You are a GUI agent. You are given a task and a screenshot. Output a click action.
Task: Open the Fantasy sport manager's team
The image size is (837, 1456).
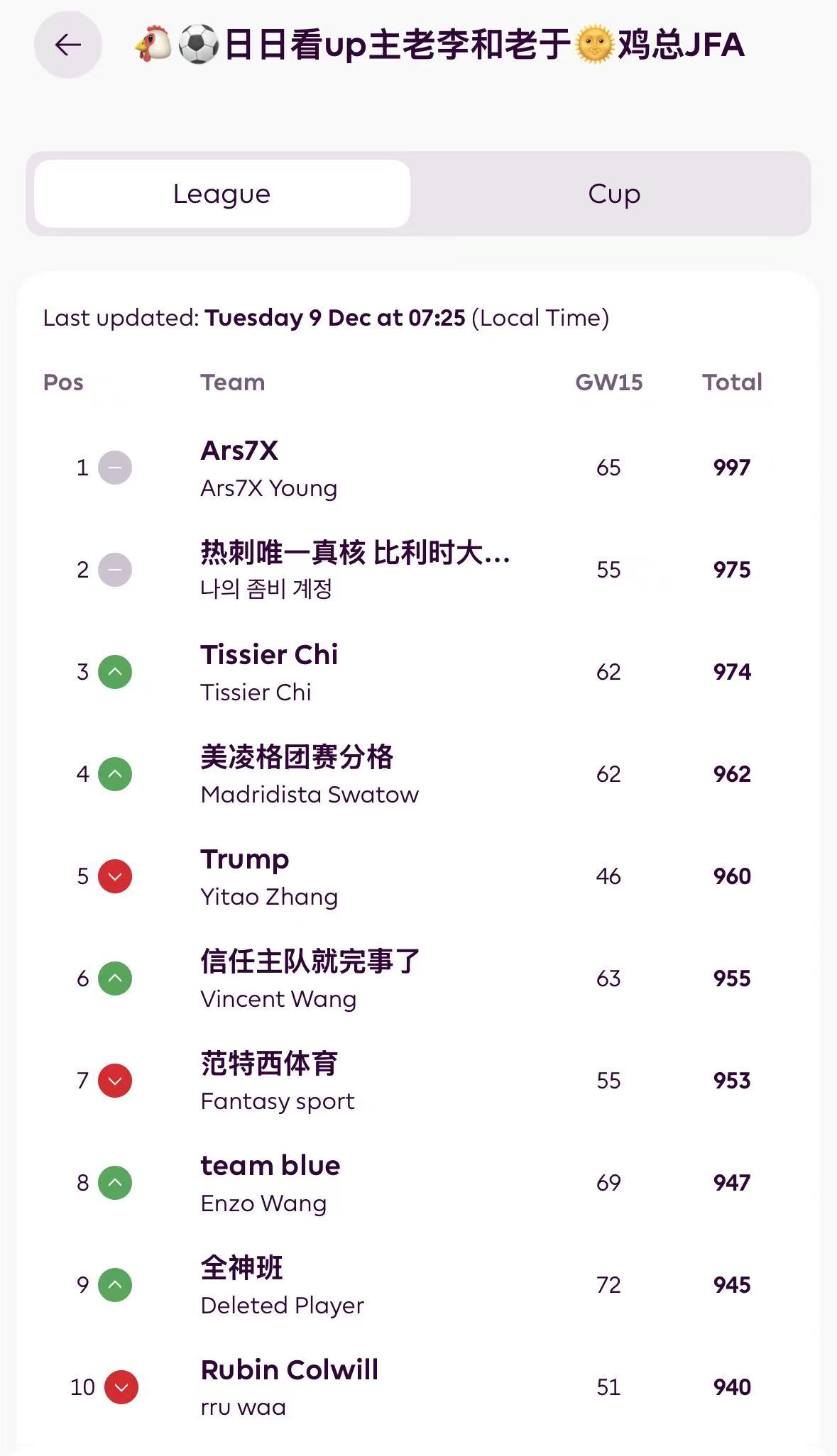[269, 1064]
